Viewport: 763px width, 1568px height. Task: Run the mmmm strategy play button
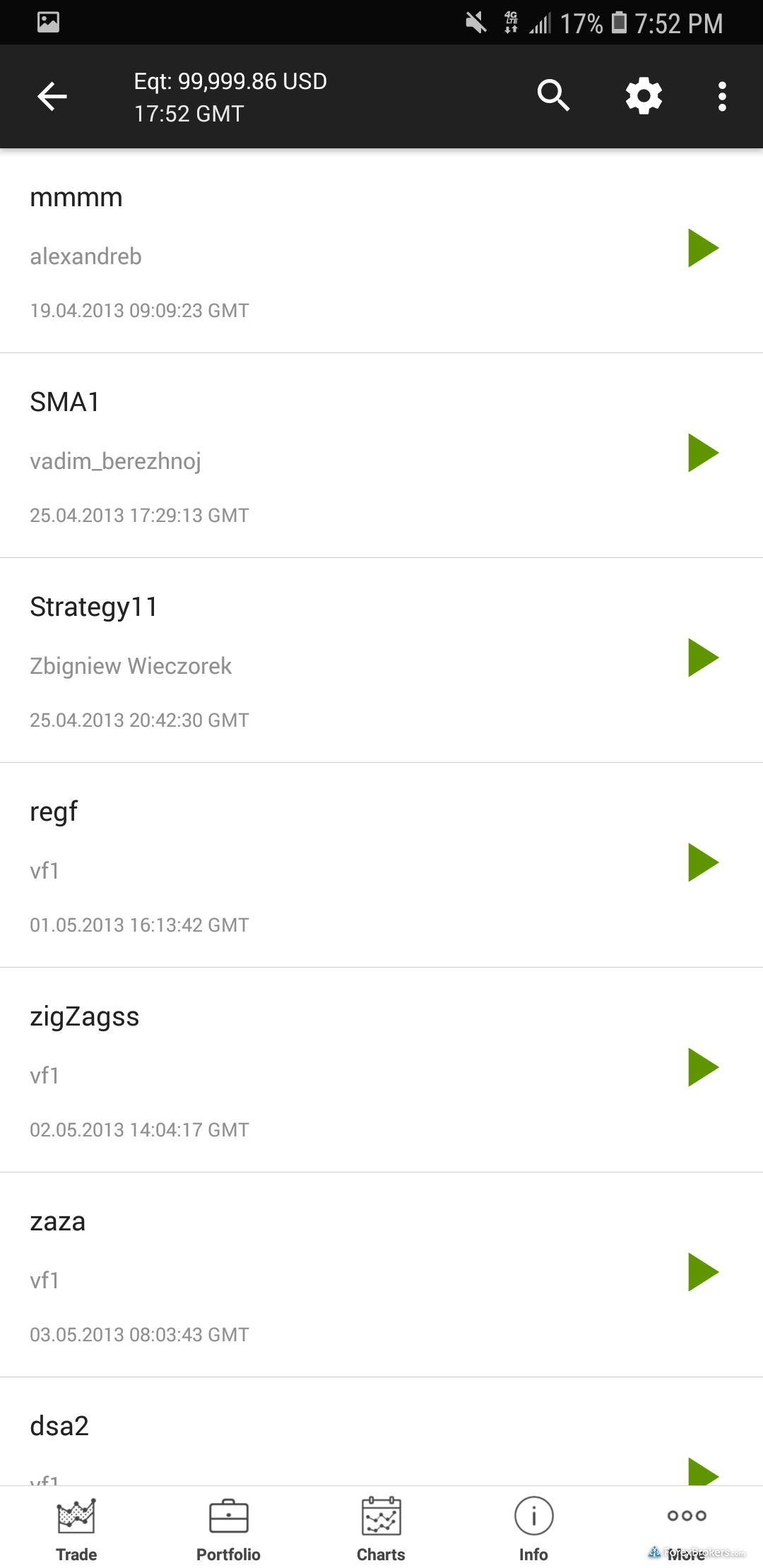(703, 248)
